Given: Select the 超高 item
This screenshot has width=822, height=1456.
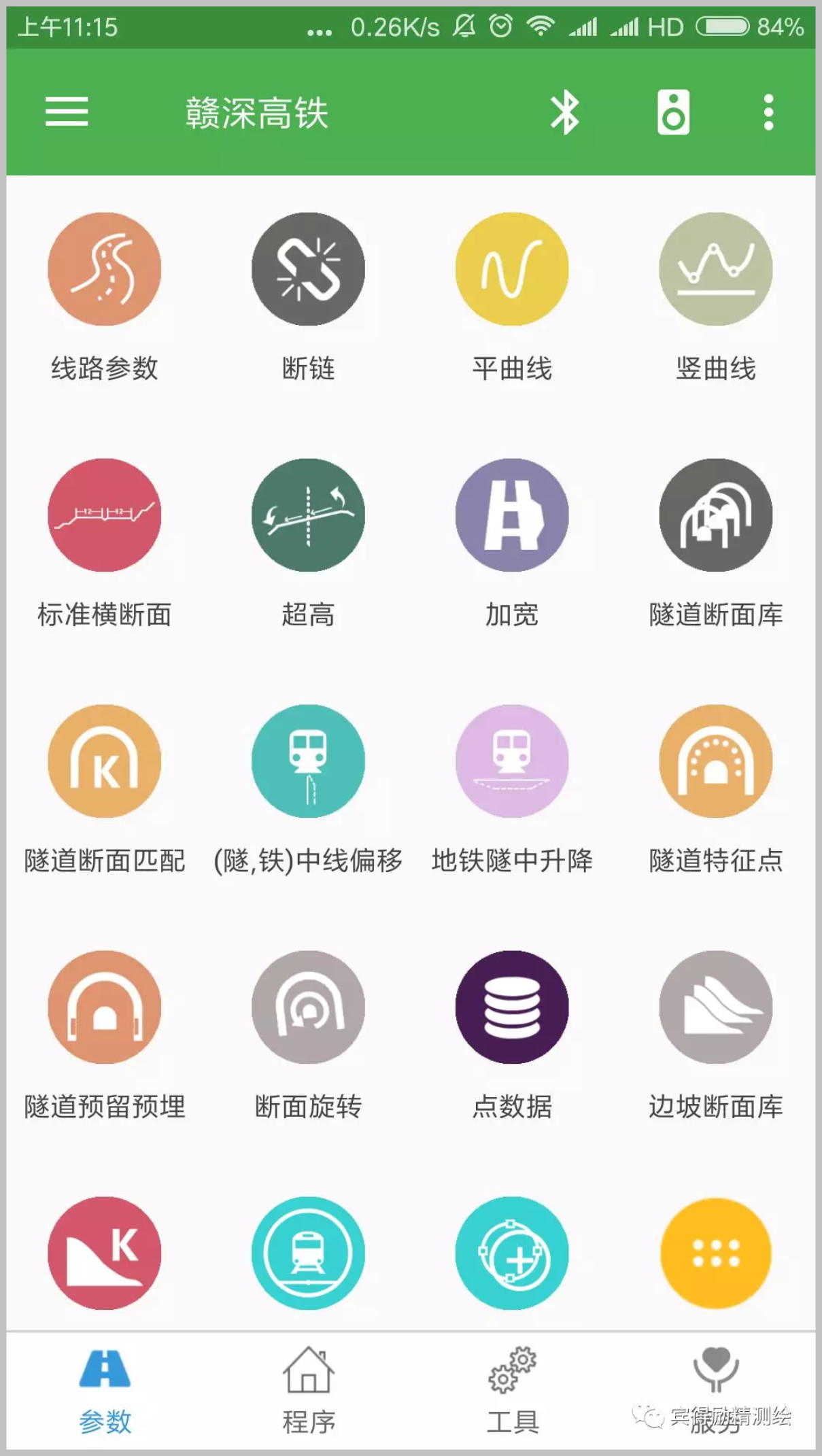Looking at the screenshot, I should 308,515.
